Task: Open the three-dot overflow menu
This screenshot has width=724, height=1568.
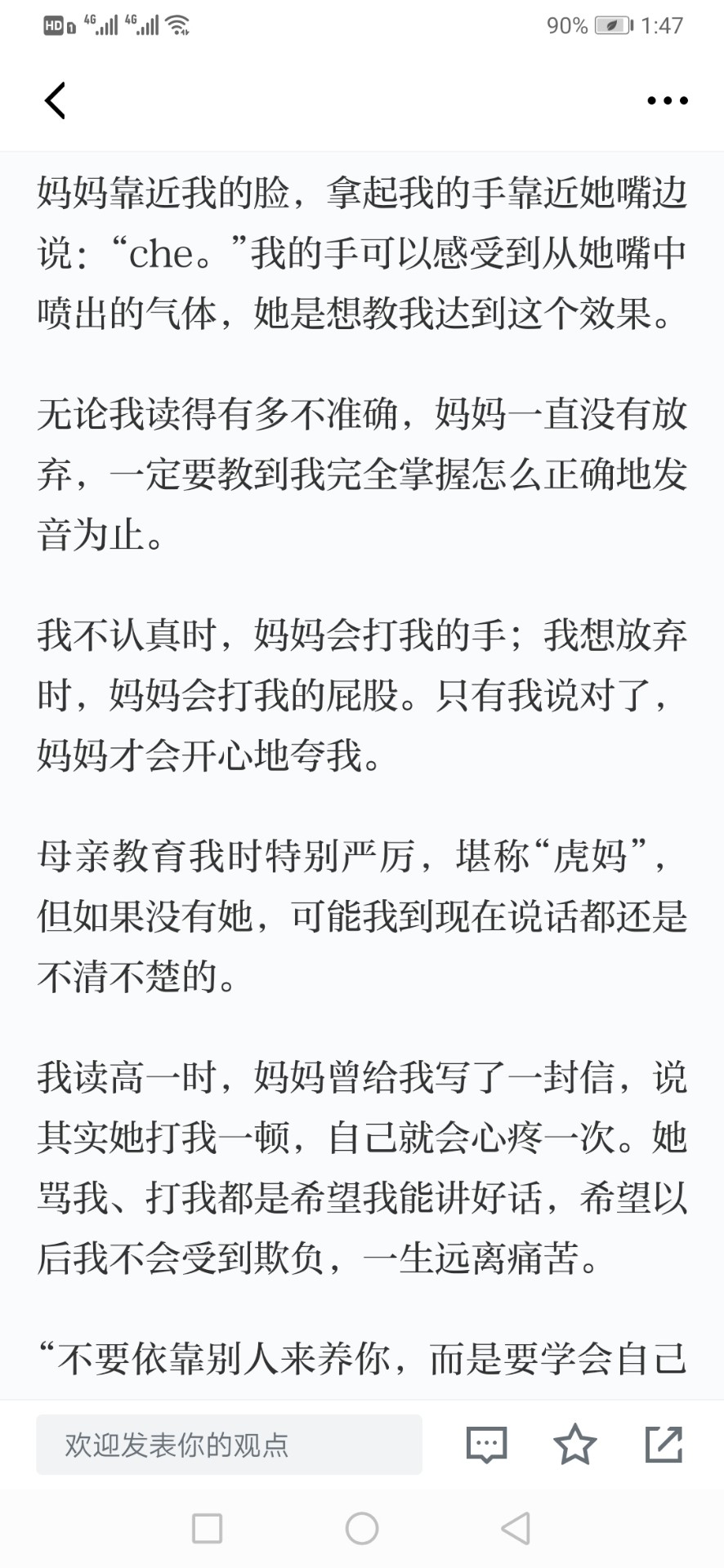Action: (668, 100)
